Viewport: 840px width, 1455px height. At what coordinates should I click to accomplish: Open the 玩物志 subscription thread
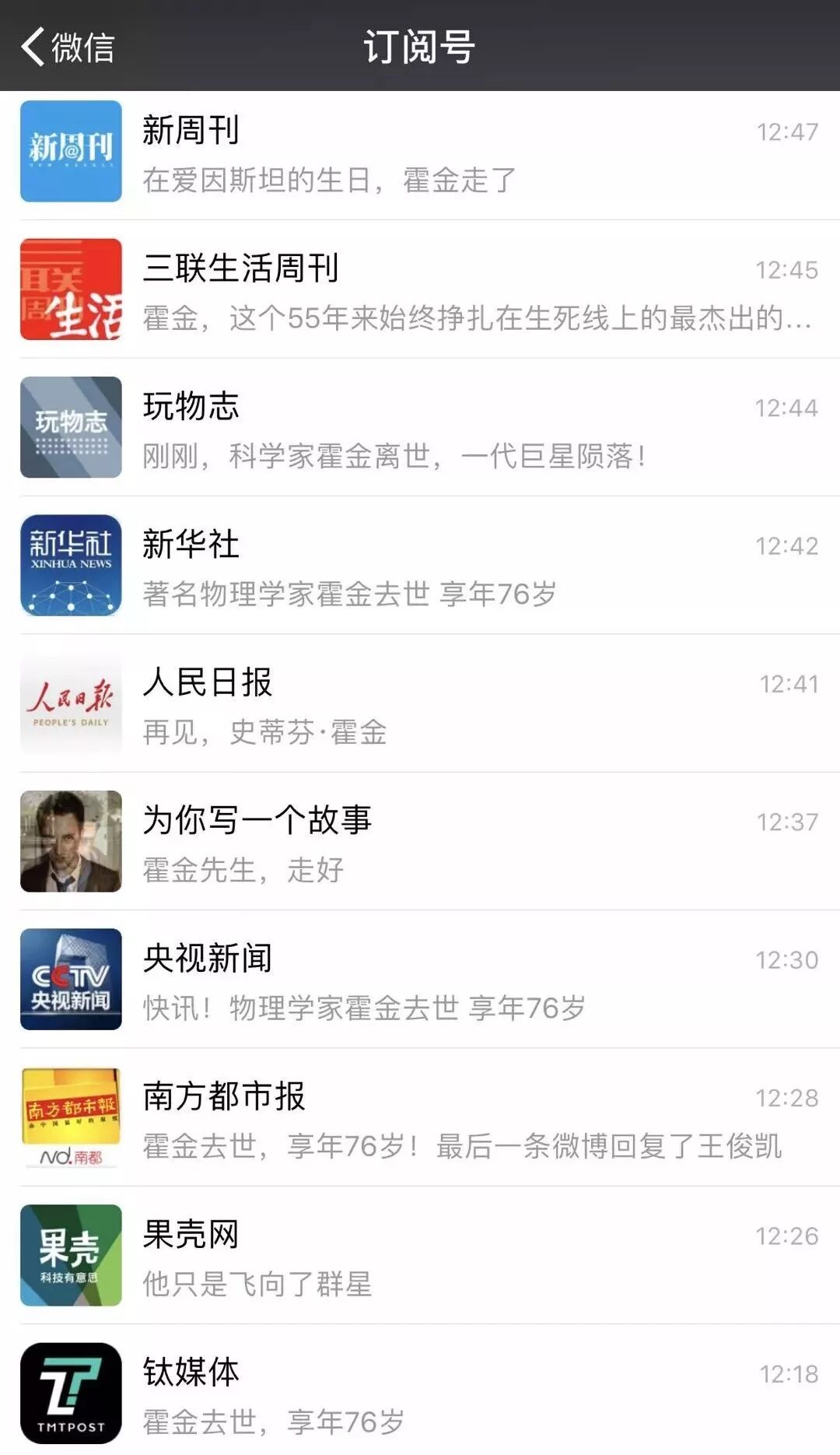tap(420, 429)
